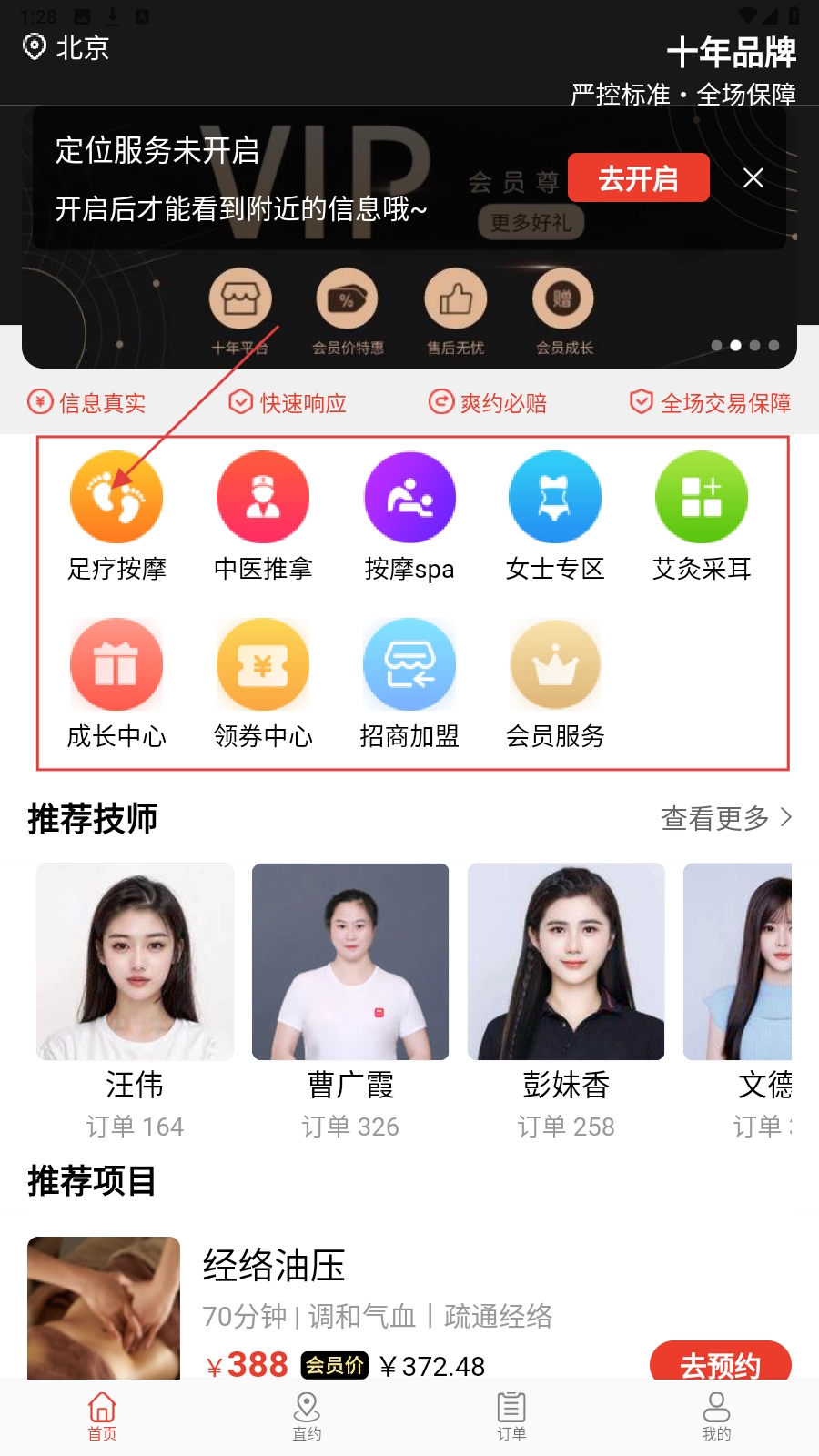
Task: Open 领券中心 coupon center
Action: pyautogui.click(x=263, y=682)
